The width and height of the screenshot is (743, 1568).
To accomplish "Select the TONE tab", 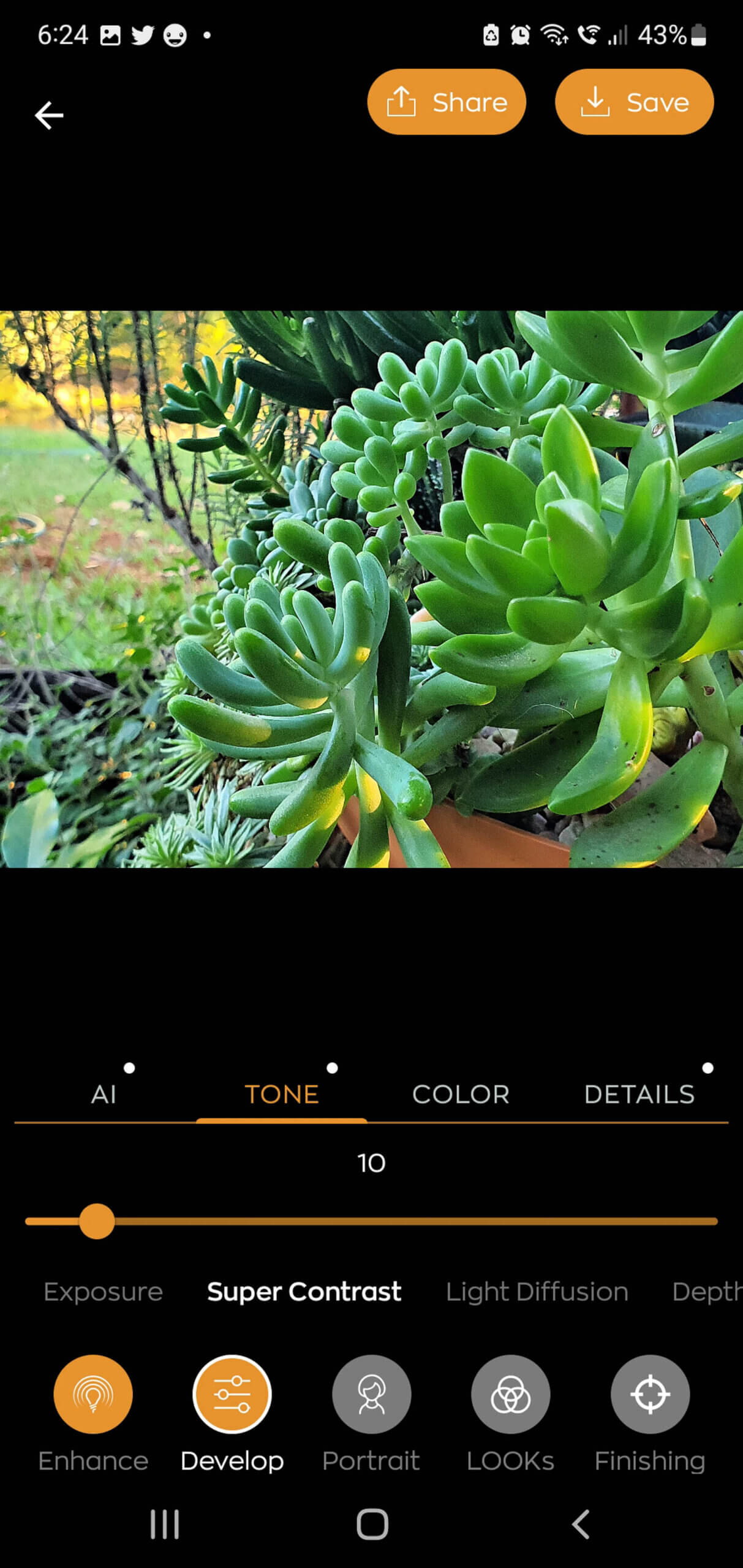I will [282, 1095].
